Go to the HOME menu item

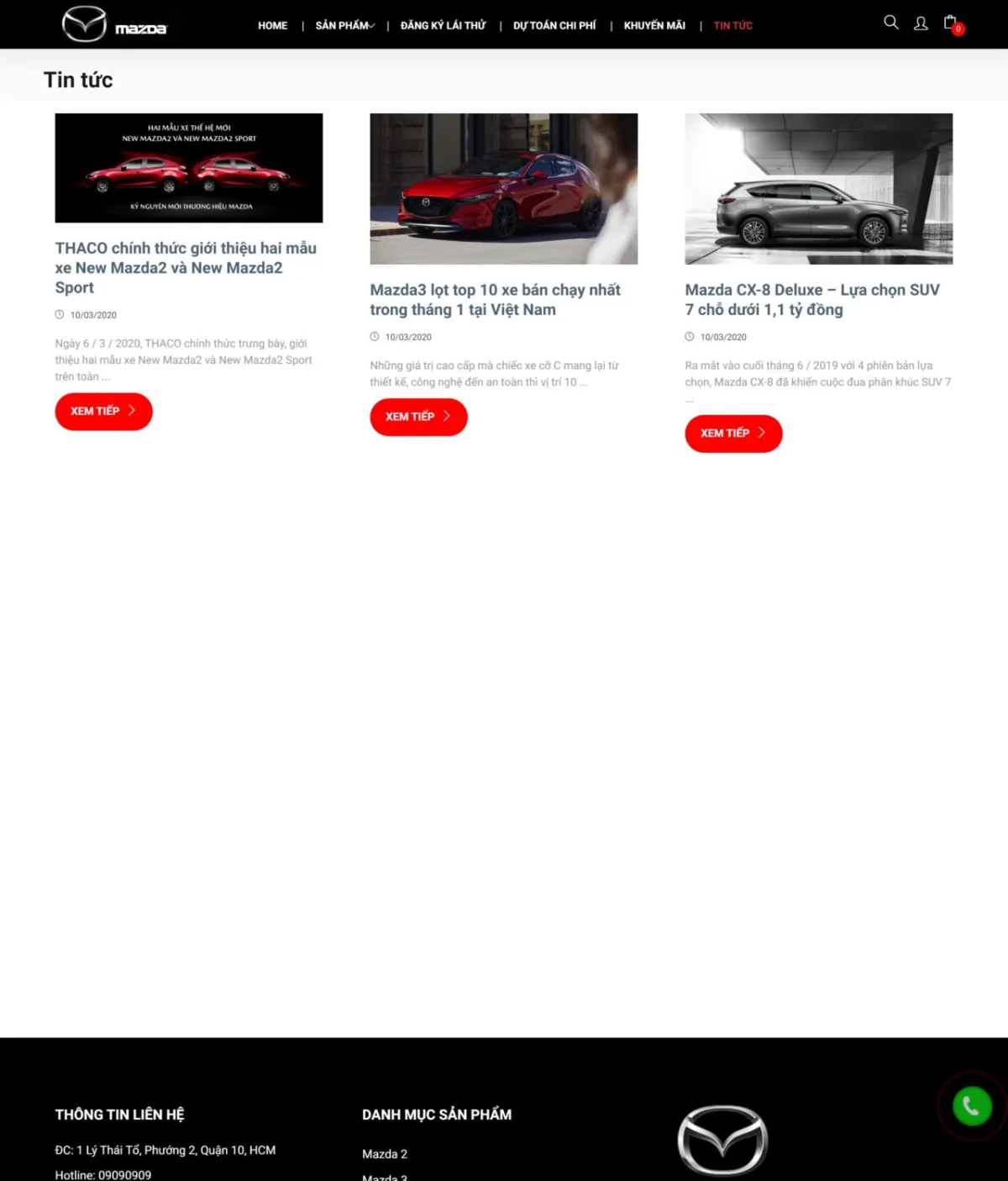272,26
